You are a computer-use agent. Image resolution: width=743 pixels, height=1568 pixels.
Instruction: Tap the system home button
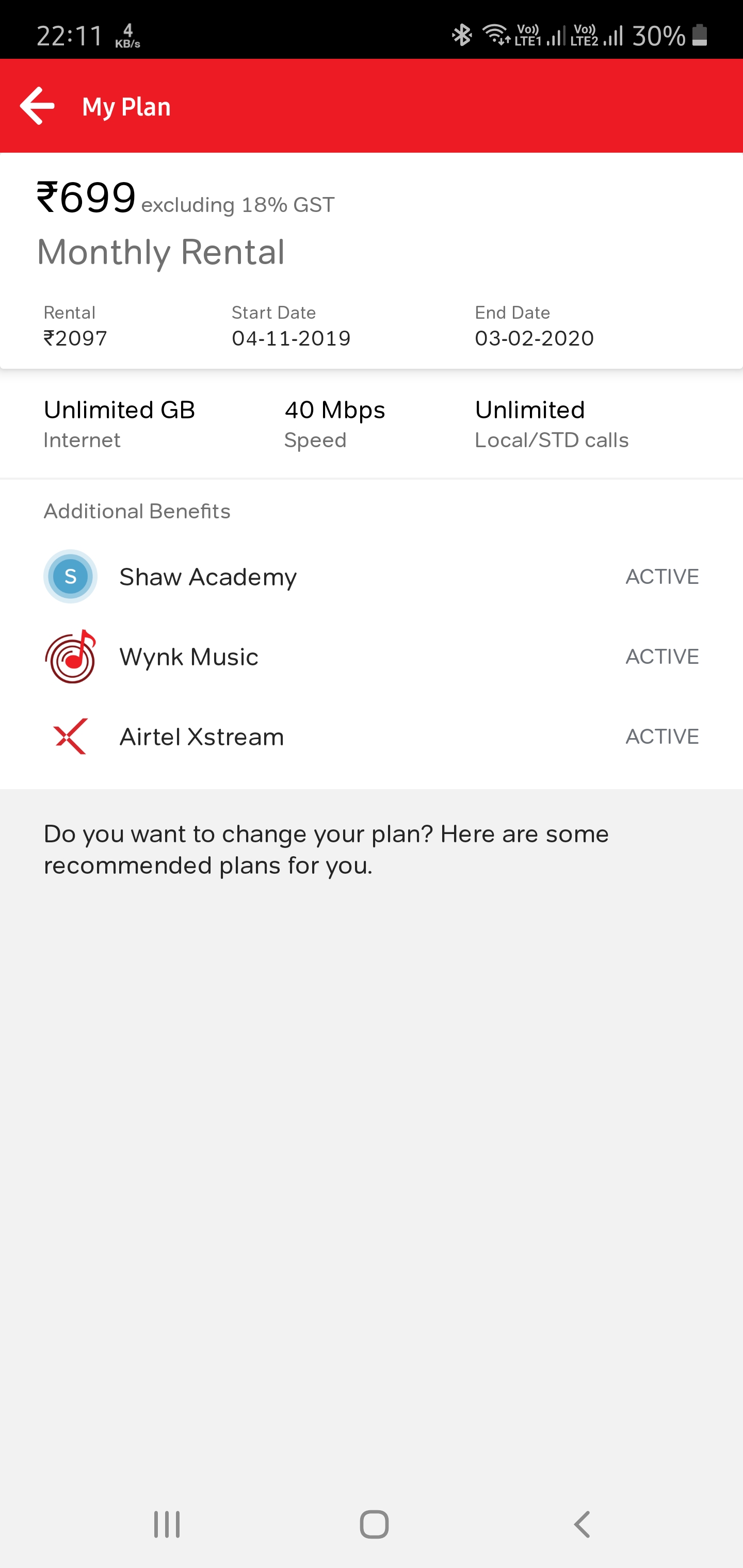pyautogui.click(x=374, y=1524)
